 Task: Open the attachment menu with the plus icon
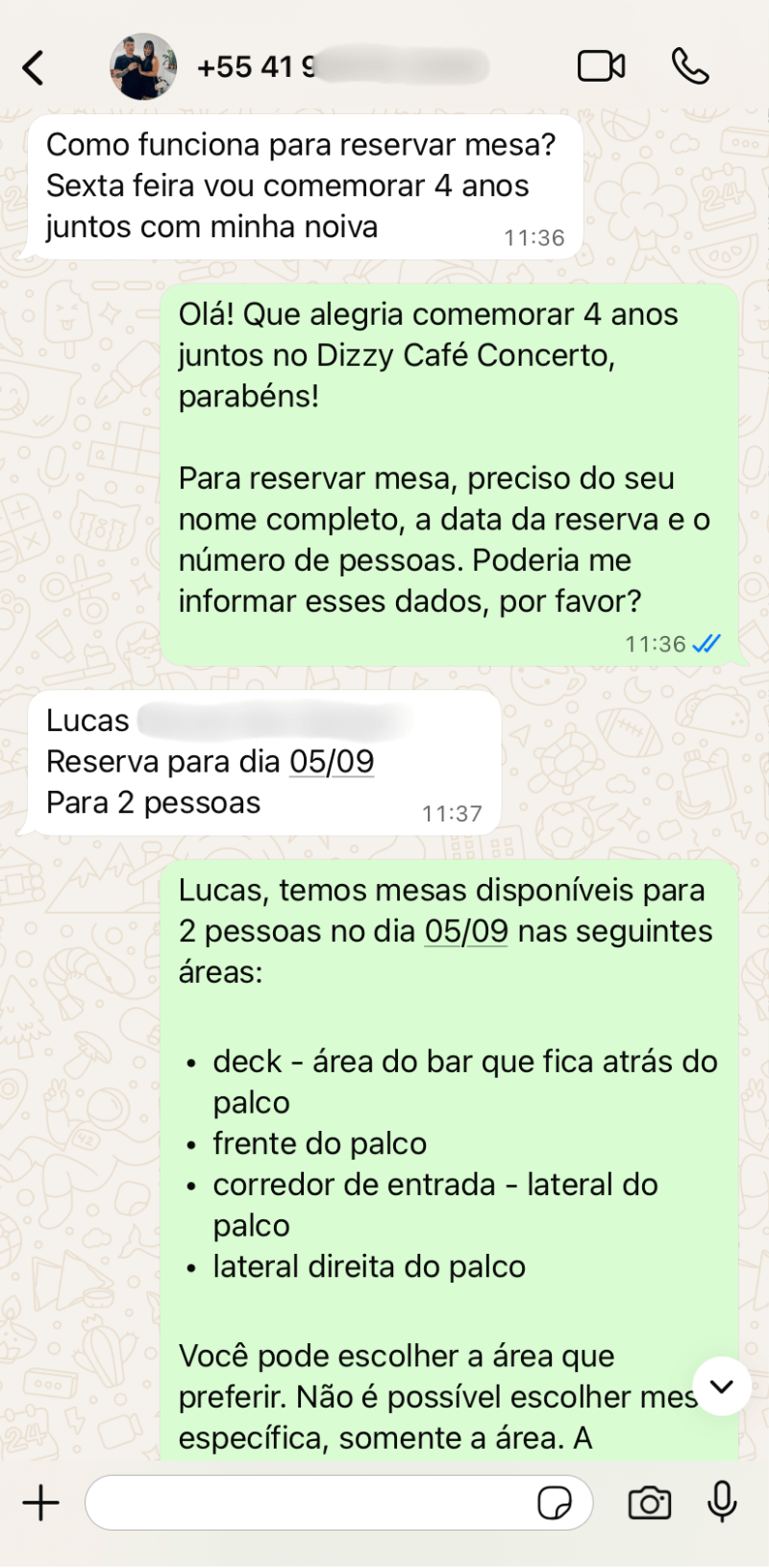click(40, 1503)
